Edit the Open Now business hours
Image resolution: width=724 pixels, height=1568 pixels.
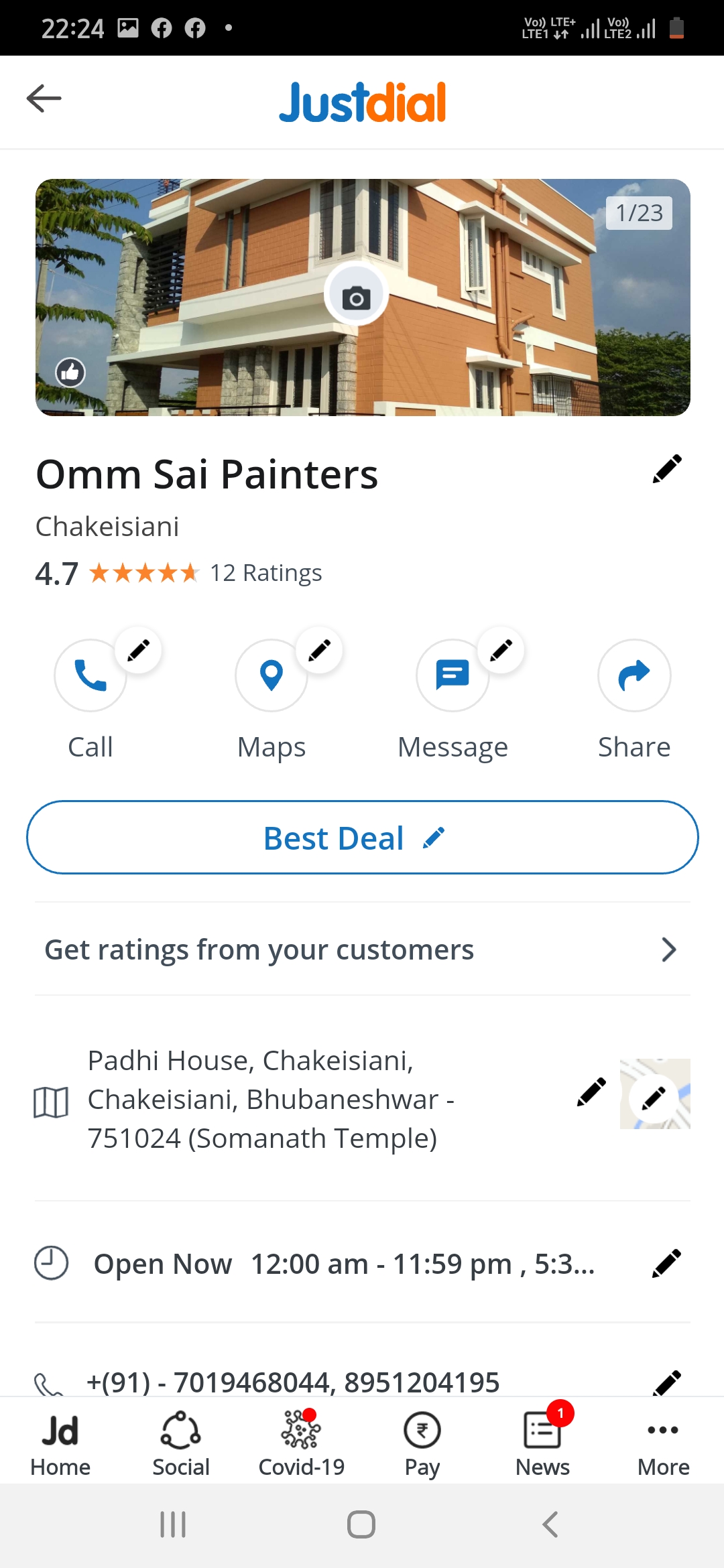tap(667, 1264)
